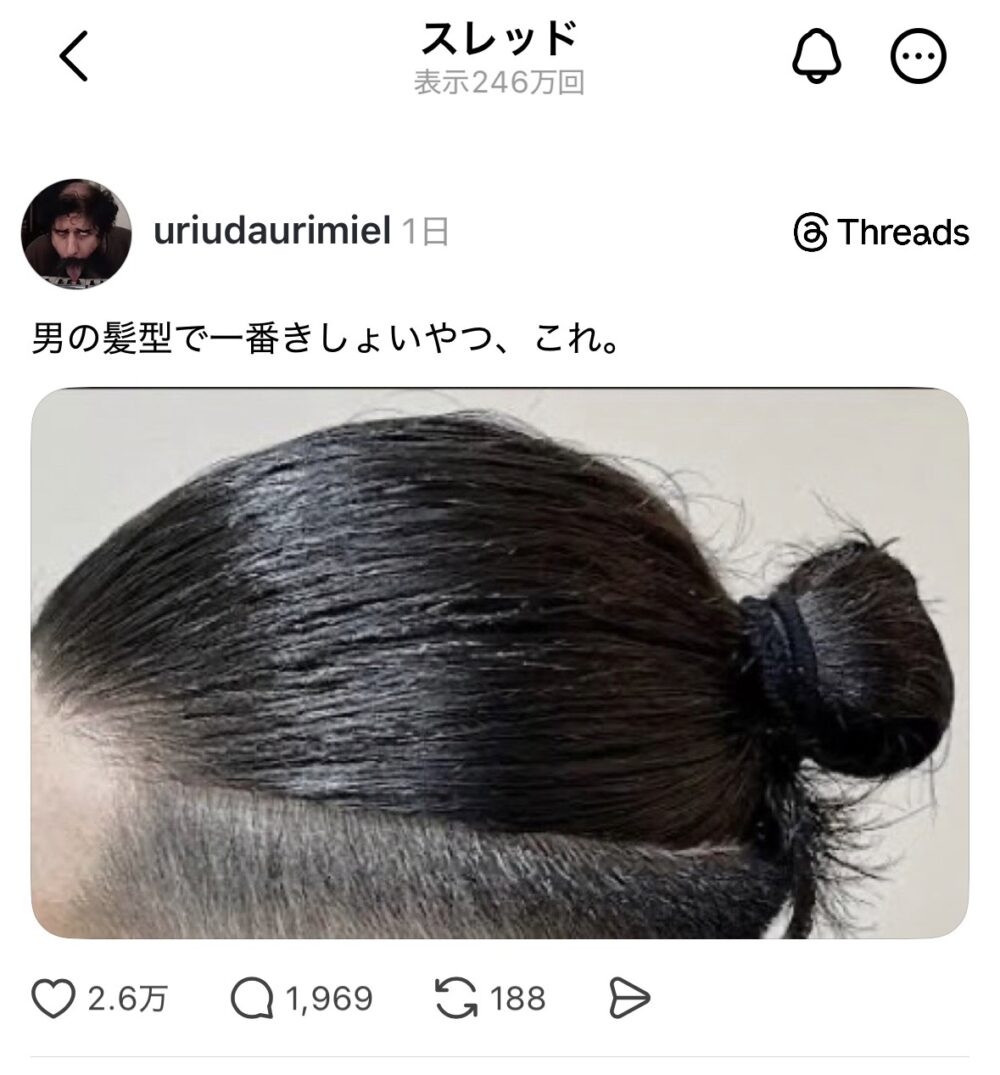Open uriudaurimiel's profile picture
Image resolution: width=1000 pixels, height=1075 pixels.
tap(77, 232)
